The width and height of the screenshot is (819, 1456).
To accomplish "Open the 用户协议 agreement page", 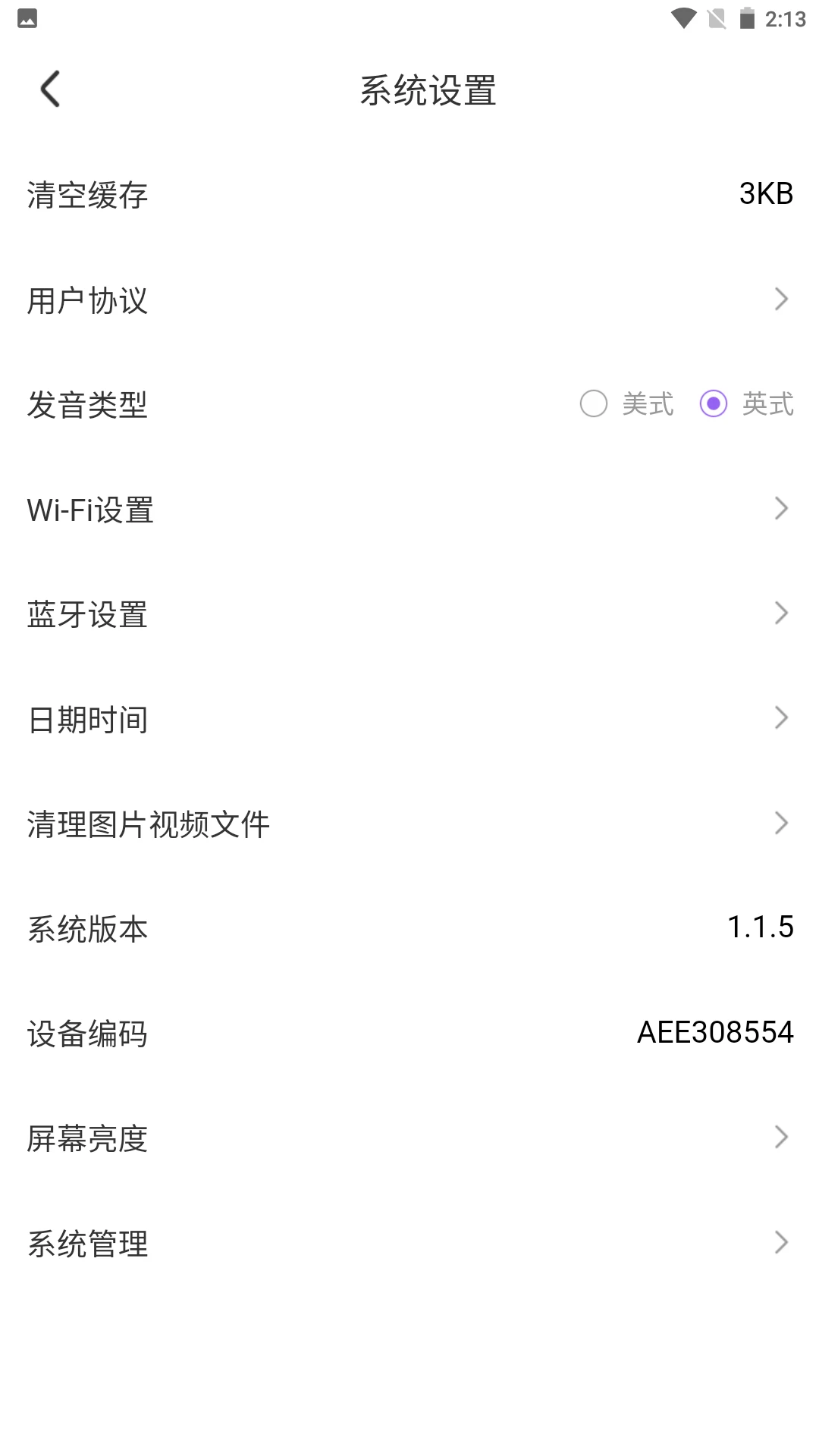I will coord(87,301).
